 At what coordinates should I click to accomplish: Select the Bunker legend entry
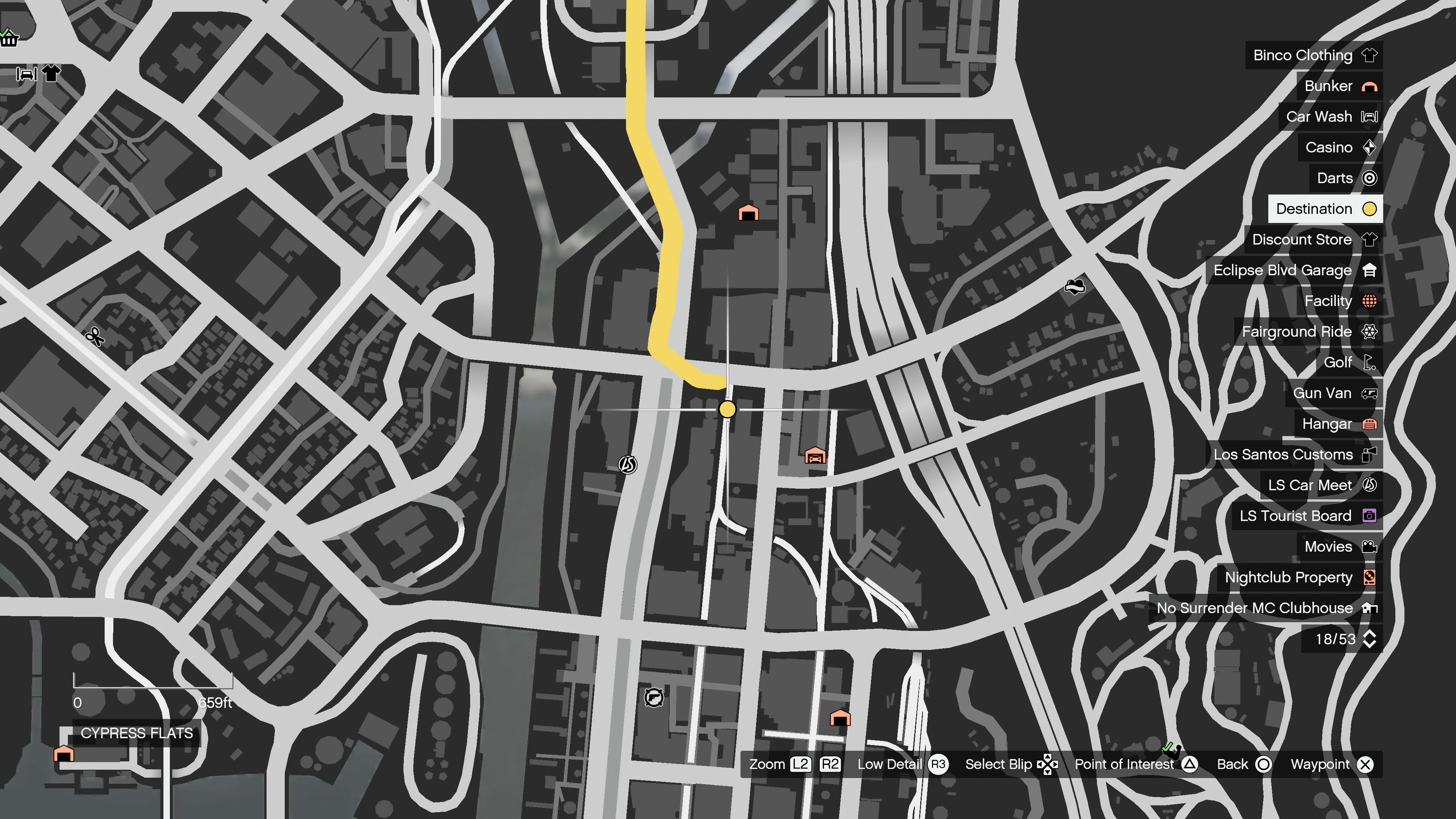click(1340, 86)
